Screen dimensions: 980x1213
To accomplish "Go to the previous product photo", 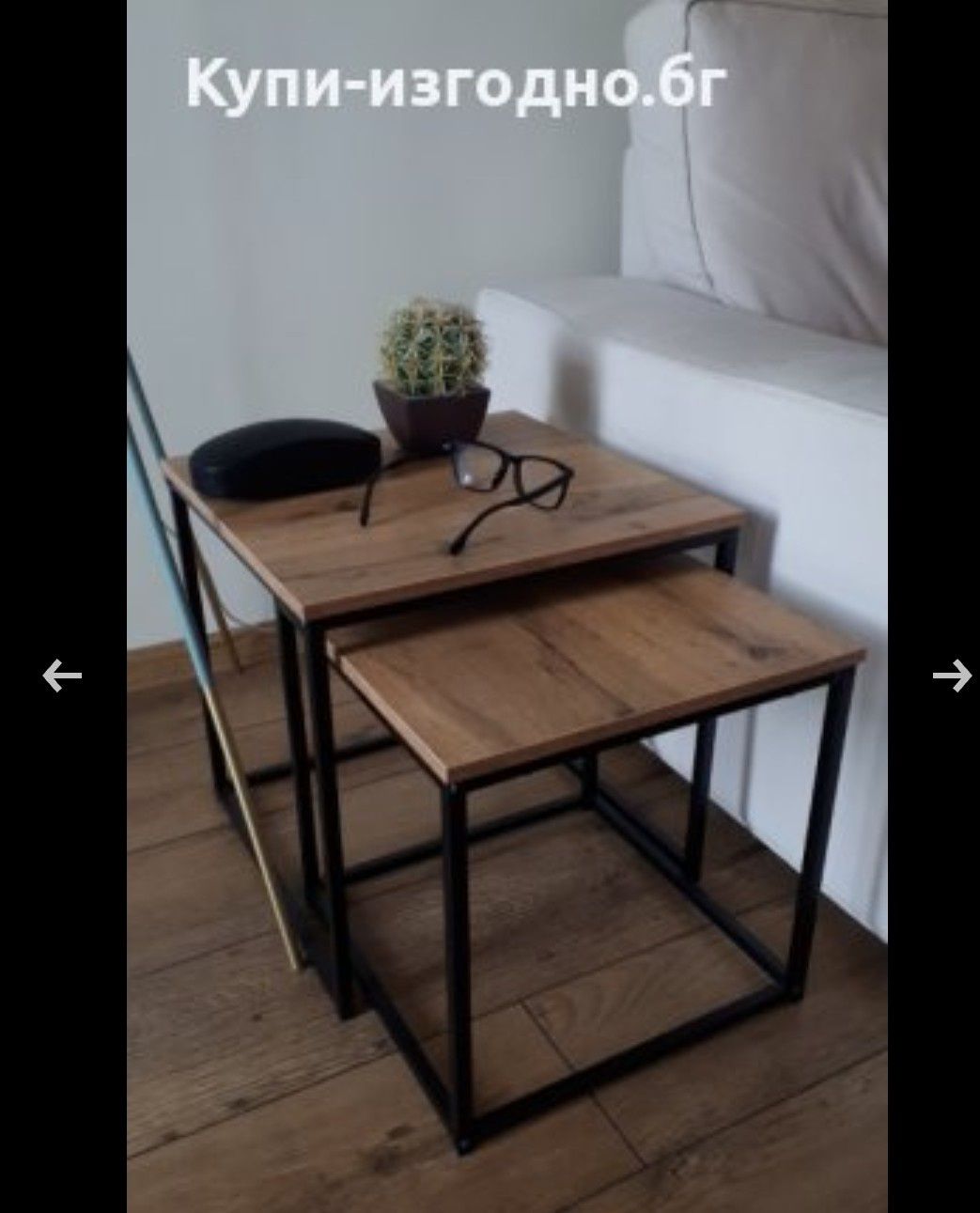I will (62, 675).
